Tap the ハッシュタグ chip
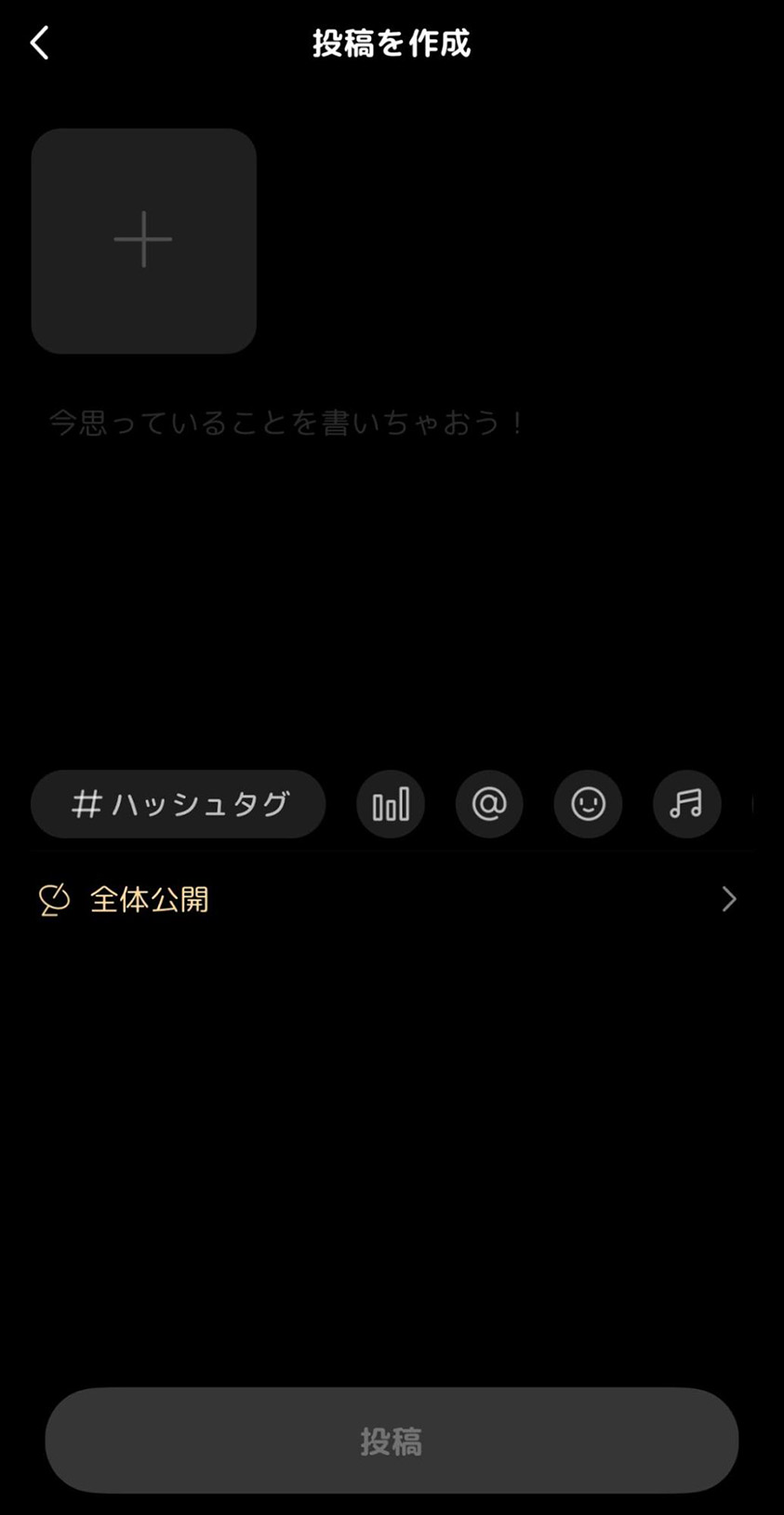Screen dimensions: 784x1515 [179, 804]
